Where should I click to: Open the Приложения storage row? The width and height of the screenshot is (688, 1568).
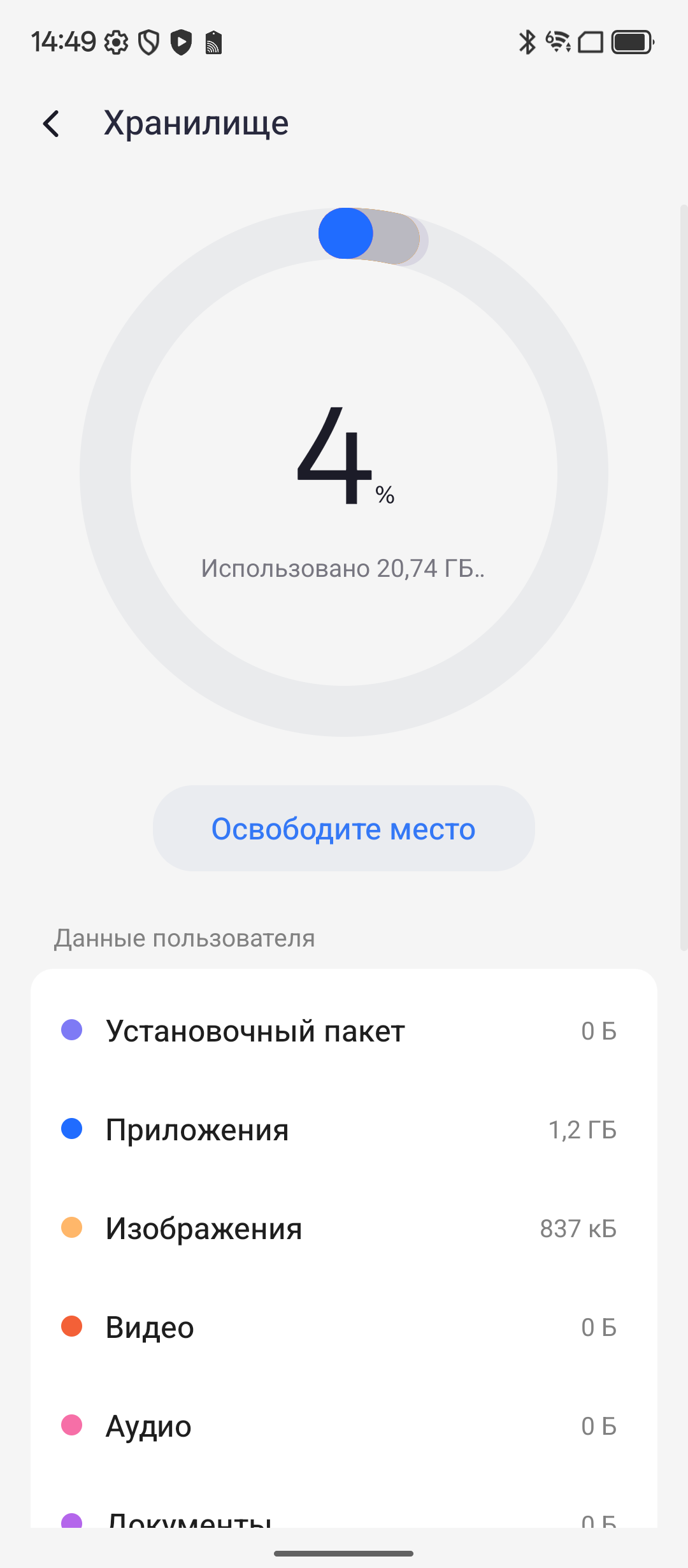click(344, 1129)
